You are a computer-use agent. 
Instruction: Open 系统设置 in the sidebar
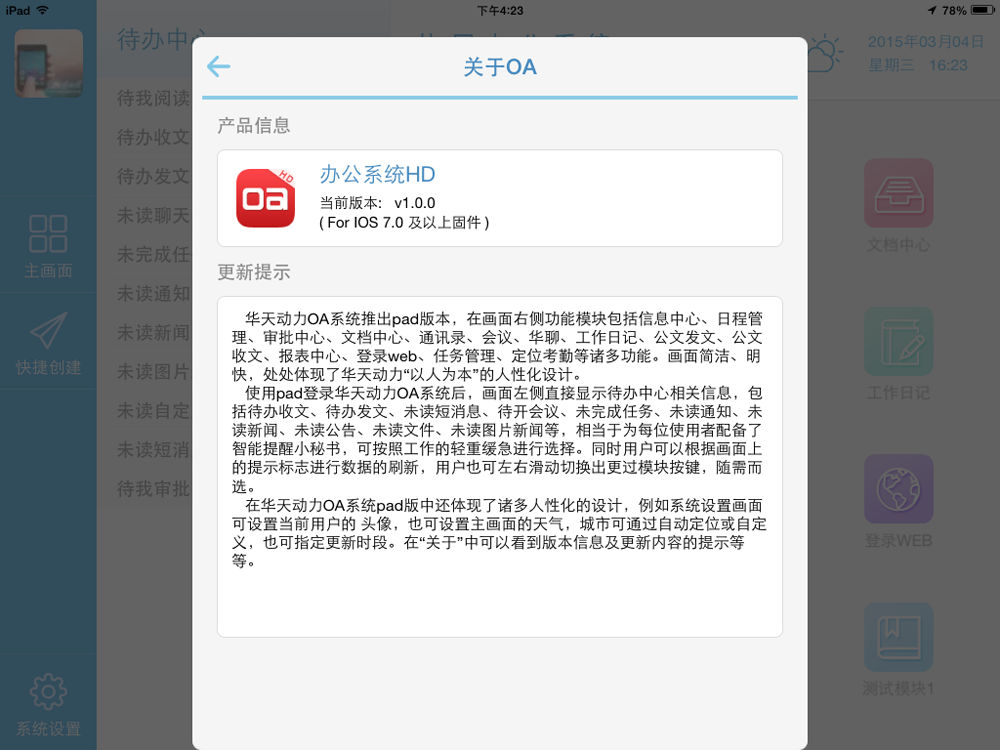48,704
